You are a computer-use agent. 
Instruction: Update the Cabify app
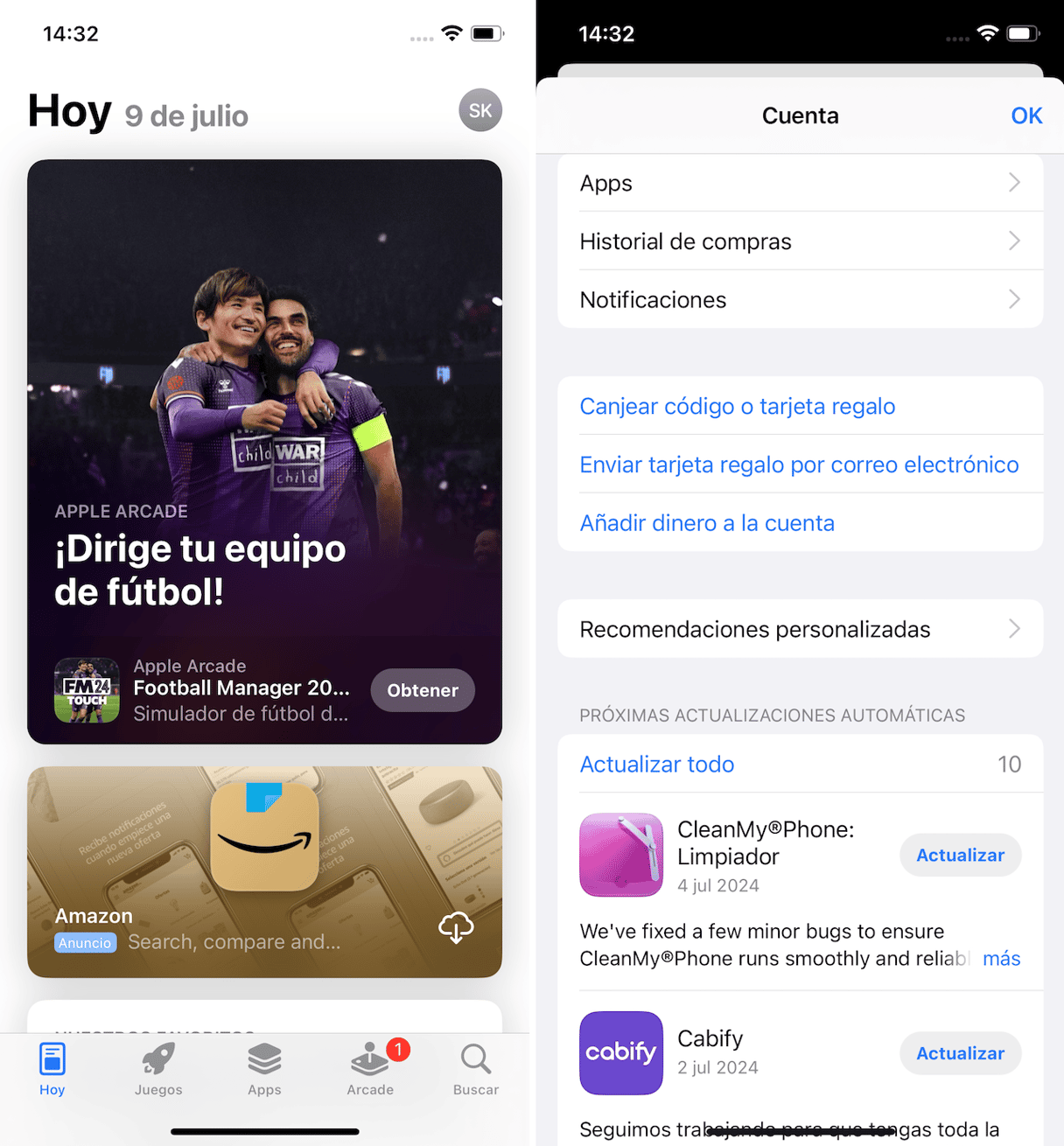pos(960,1053)
